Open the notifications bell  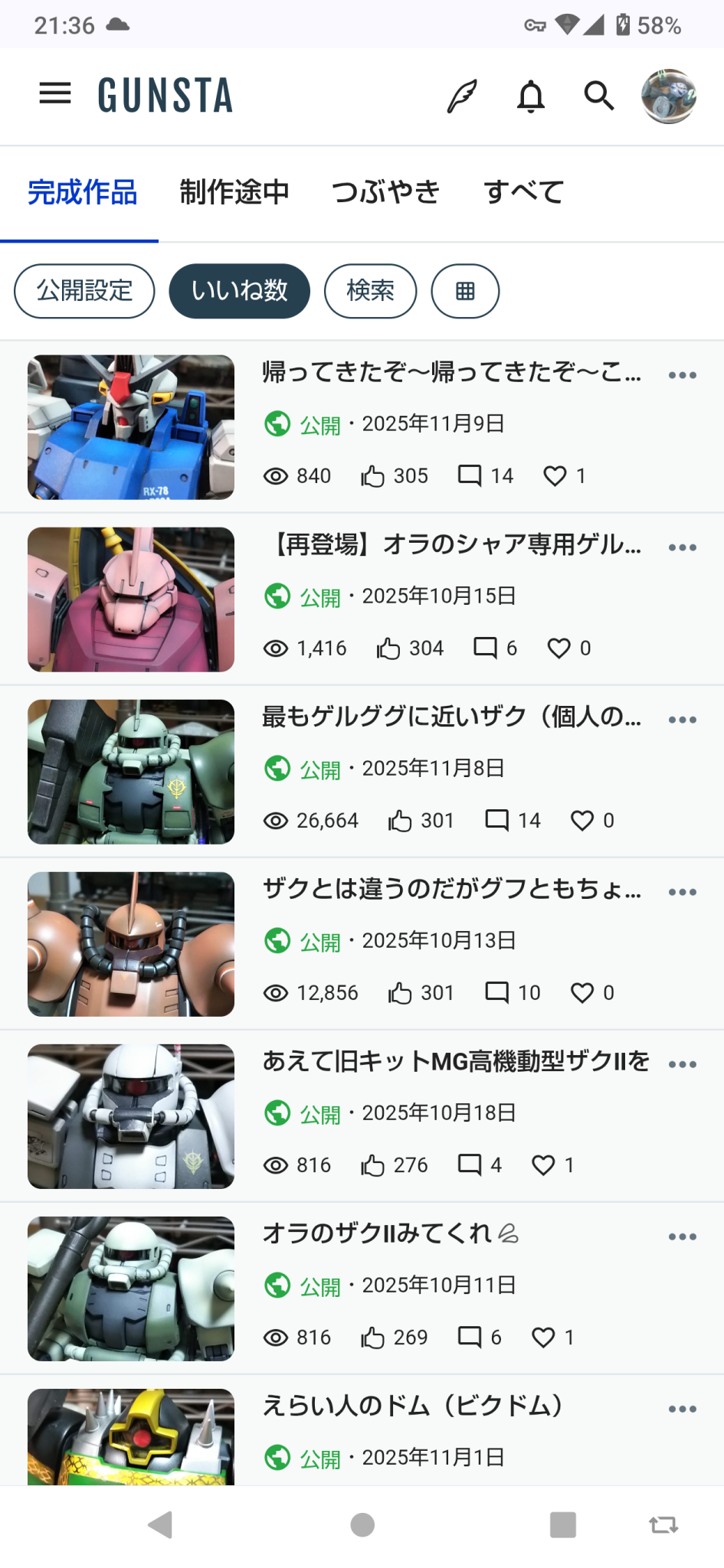tap(530, 96)
